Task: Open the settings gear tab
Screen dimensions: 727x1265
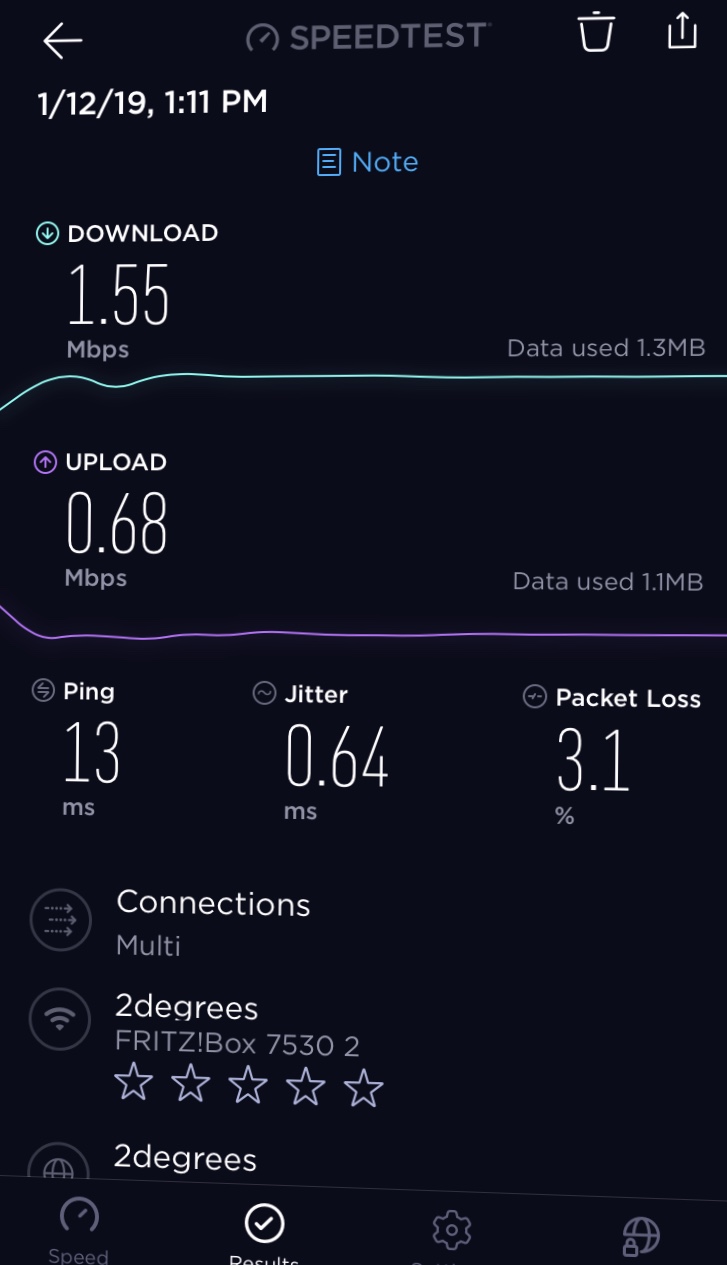Action: click(451, 1230)
